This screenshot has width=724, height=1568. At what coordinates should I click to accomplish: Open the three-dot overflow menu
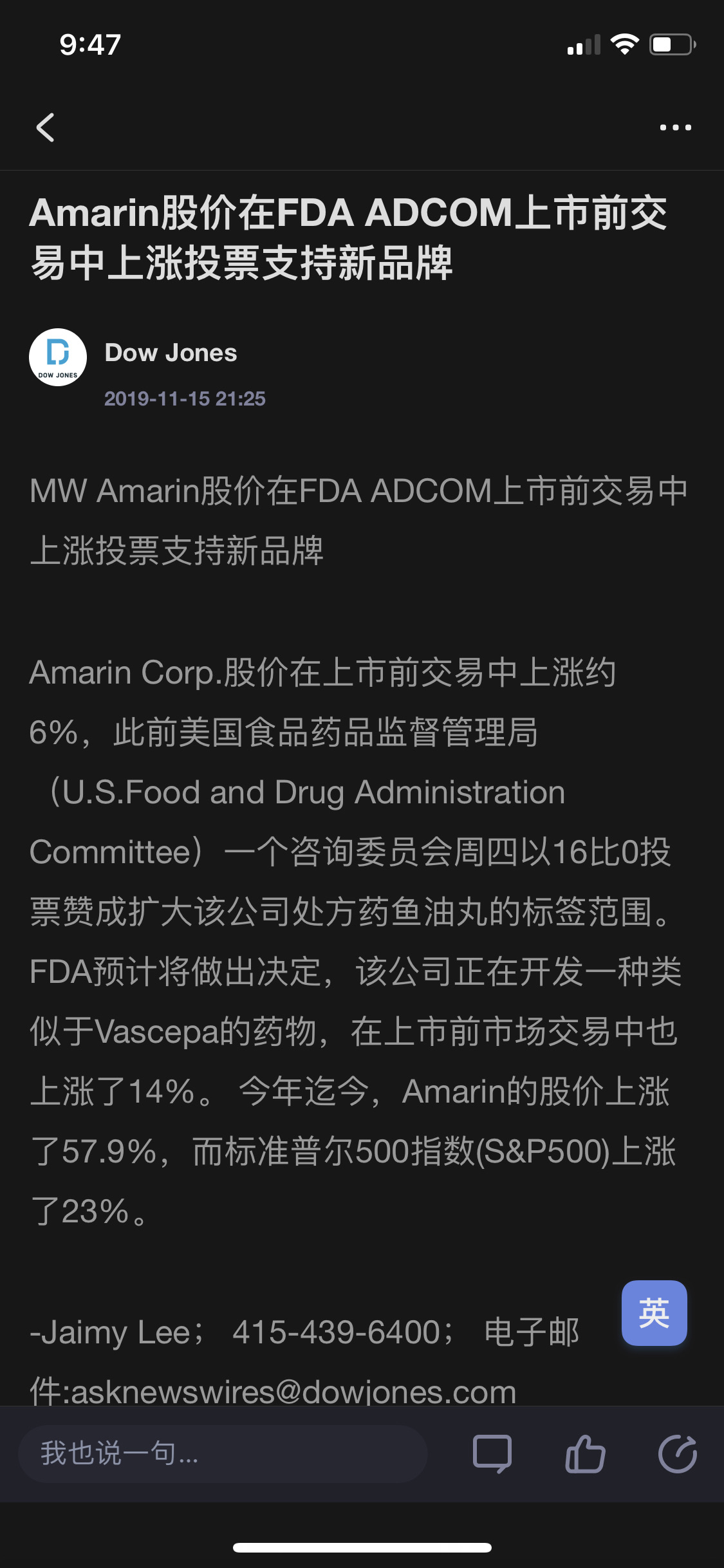(675, 127)
